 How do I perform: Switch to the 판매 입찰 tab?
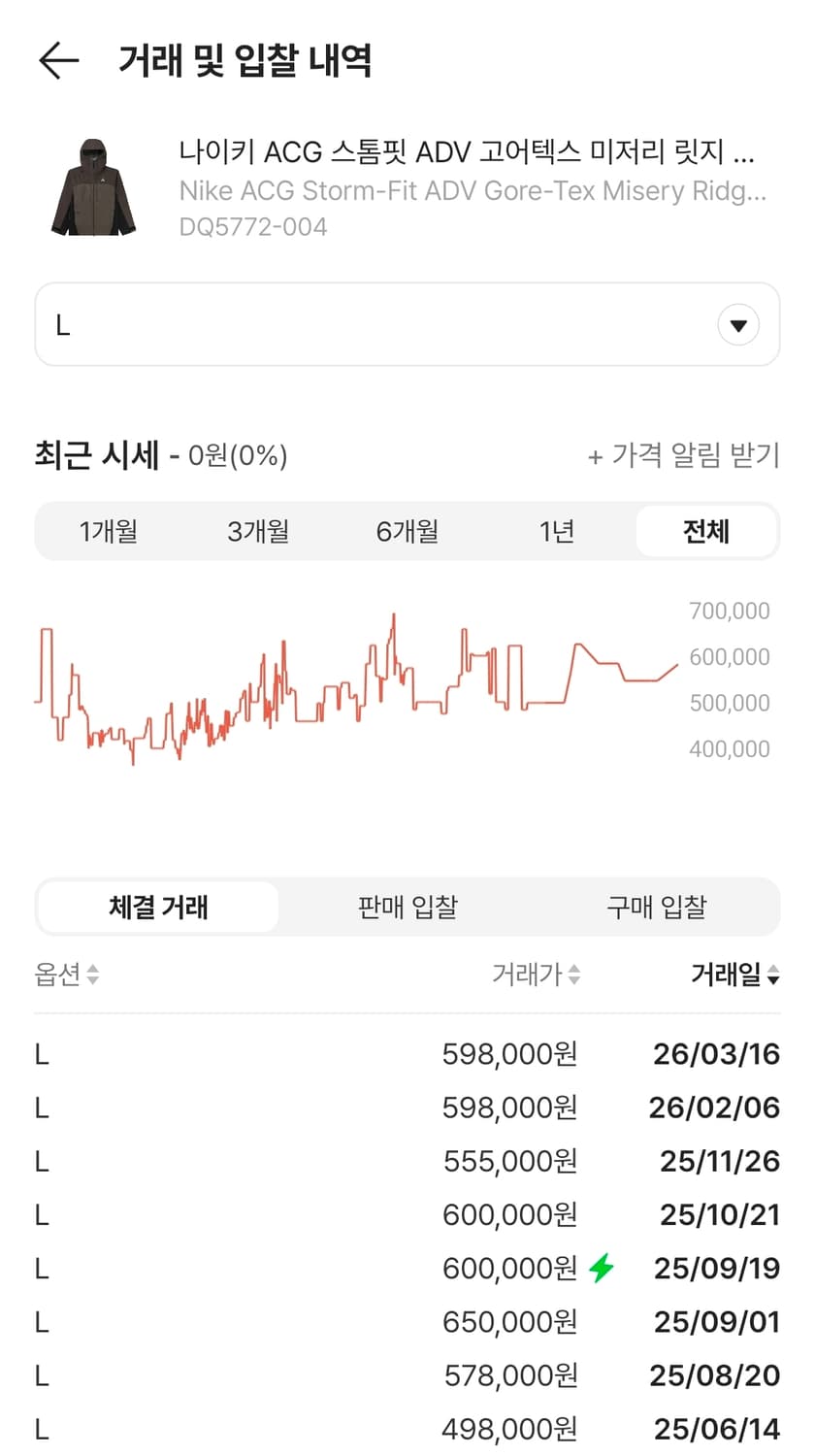click(x=407, y=907)
